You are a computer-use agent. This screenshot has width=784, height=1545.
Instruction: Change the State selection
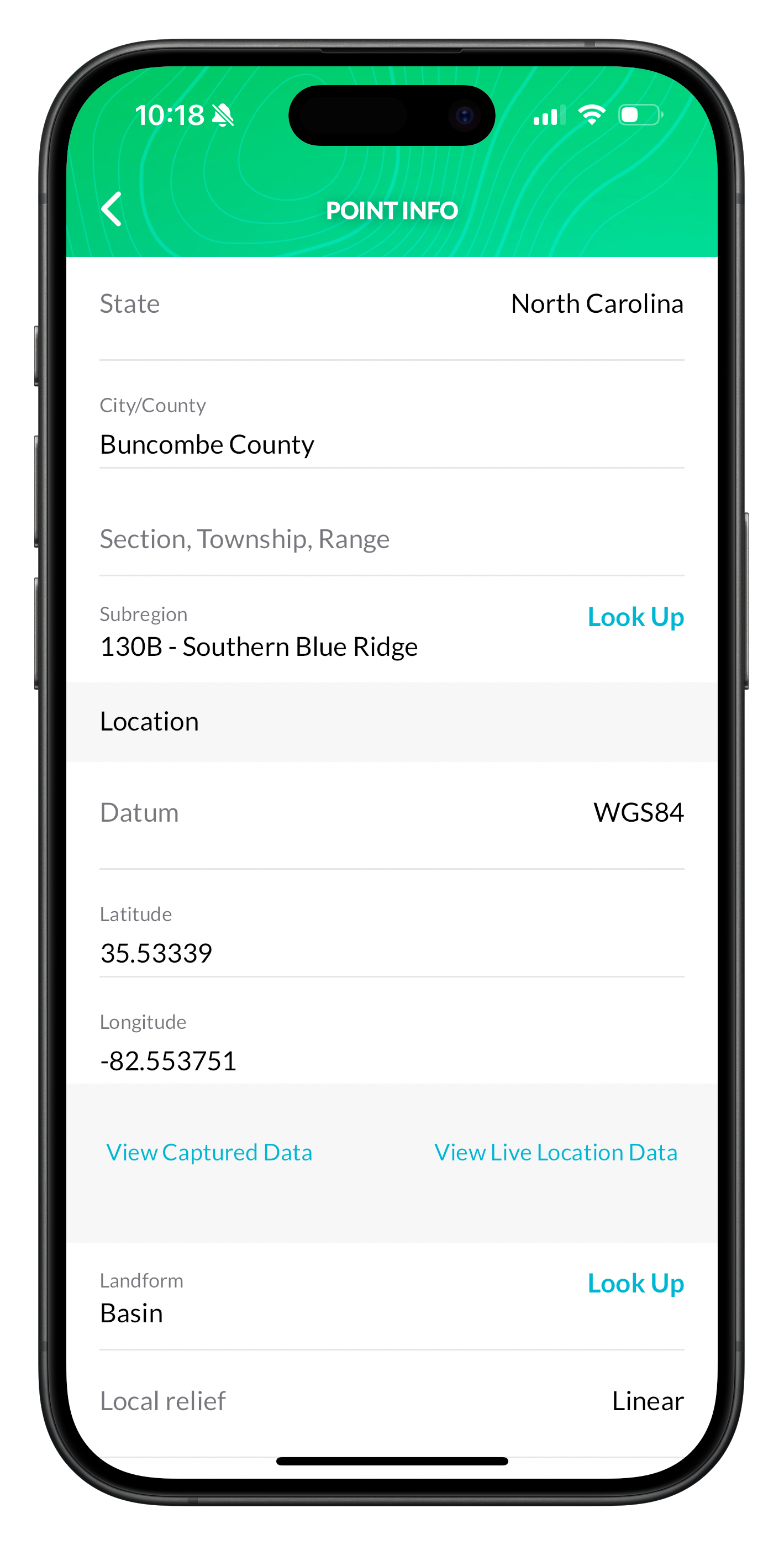(596, 304)
